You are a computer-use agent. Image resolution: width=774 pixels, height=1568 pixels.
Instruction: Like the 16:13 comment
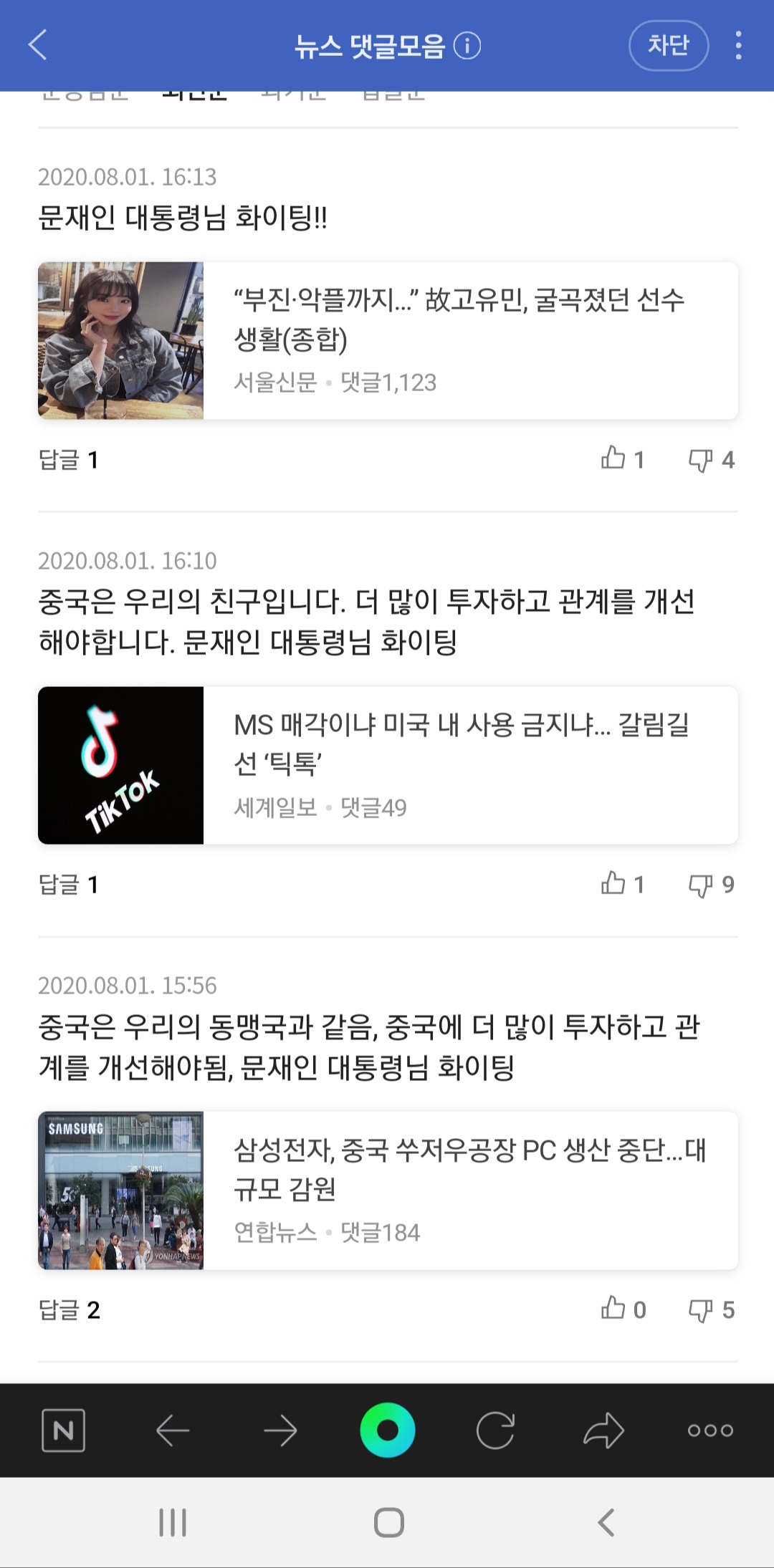point(622,459)
